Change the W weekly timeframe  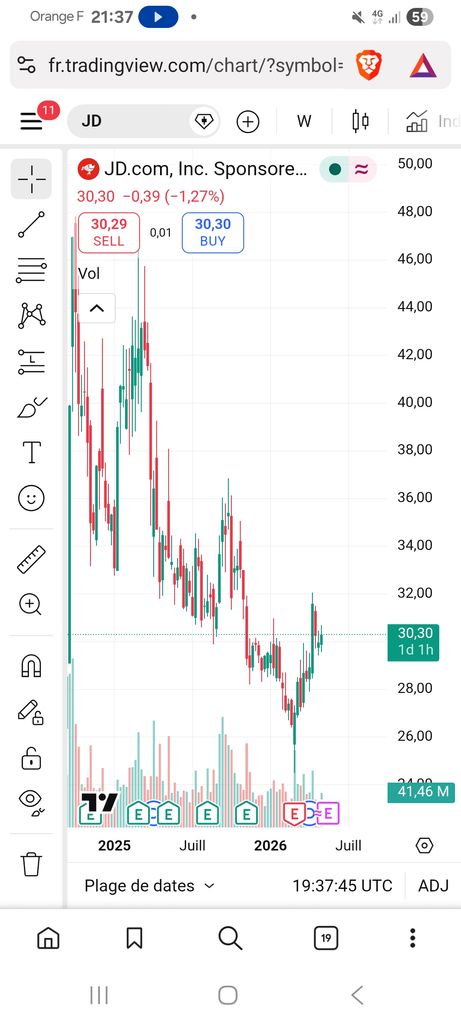click(304, 121)
